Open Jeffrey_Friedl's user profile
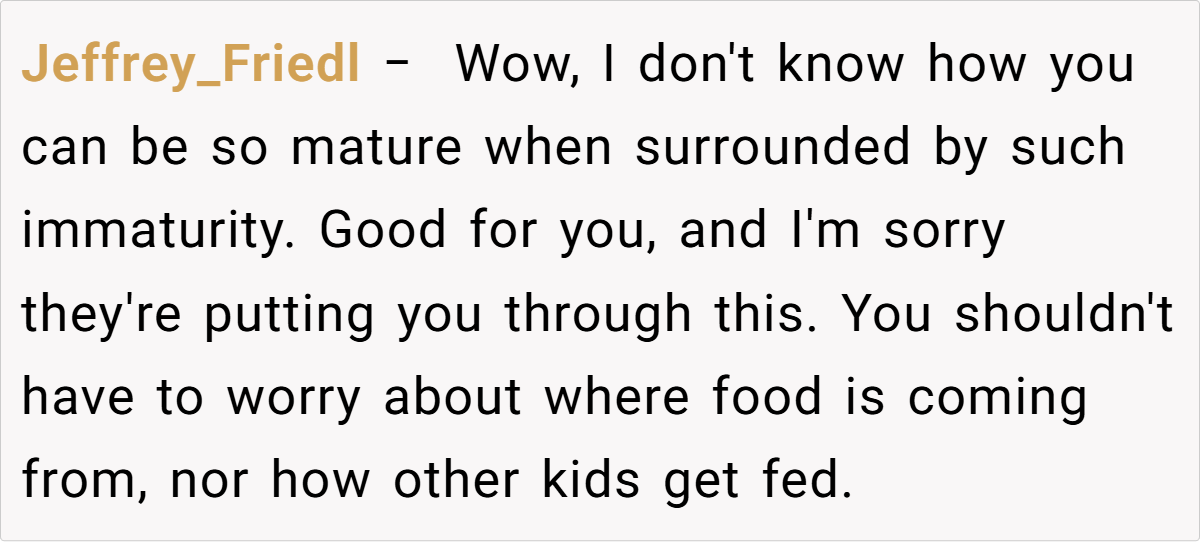This screenshot has height=542, width=1200. (190, 66)
